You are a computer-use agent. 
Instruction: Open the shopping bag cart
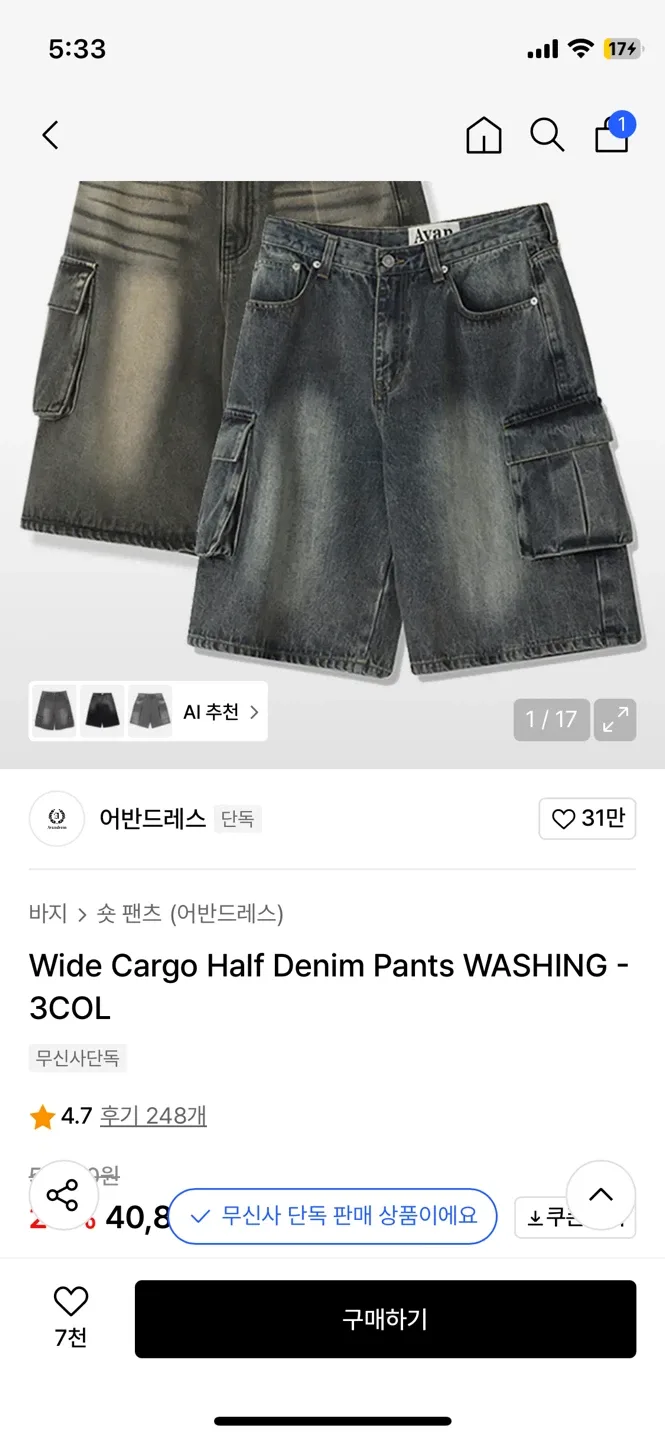click(x=612, y=134)
